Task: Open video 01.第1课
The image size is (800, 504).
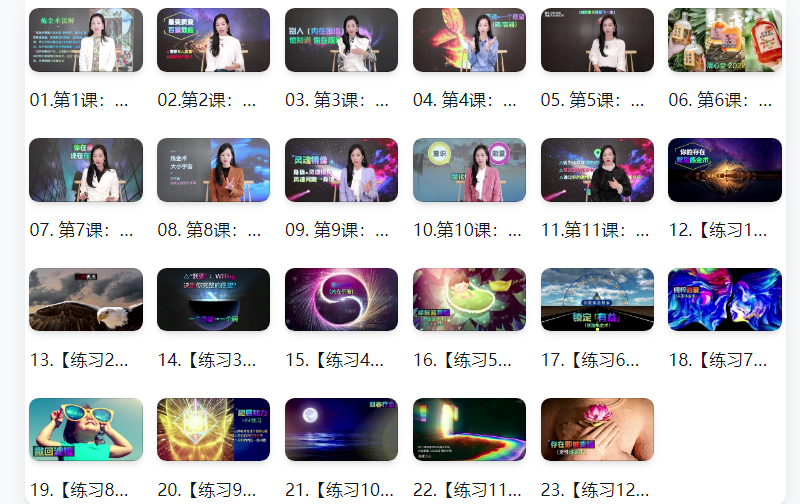Action: [86, 40]
